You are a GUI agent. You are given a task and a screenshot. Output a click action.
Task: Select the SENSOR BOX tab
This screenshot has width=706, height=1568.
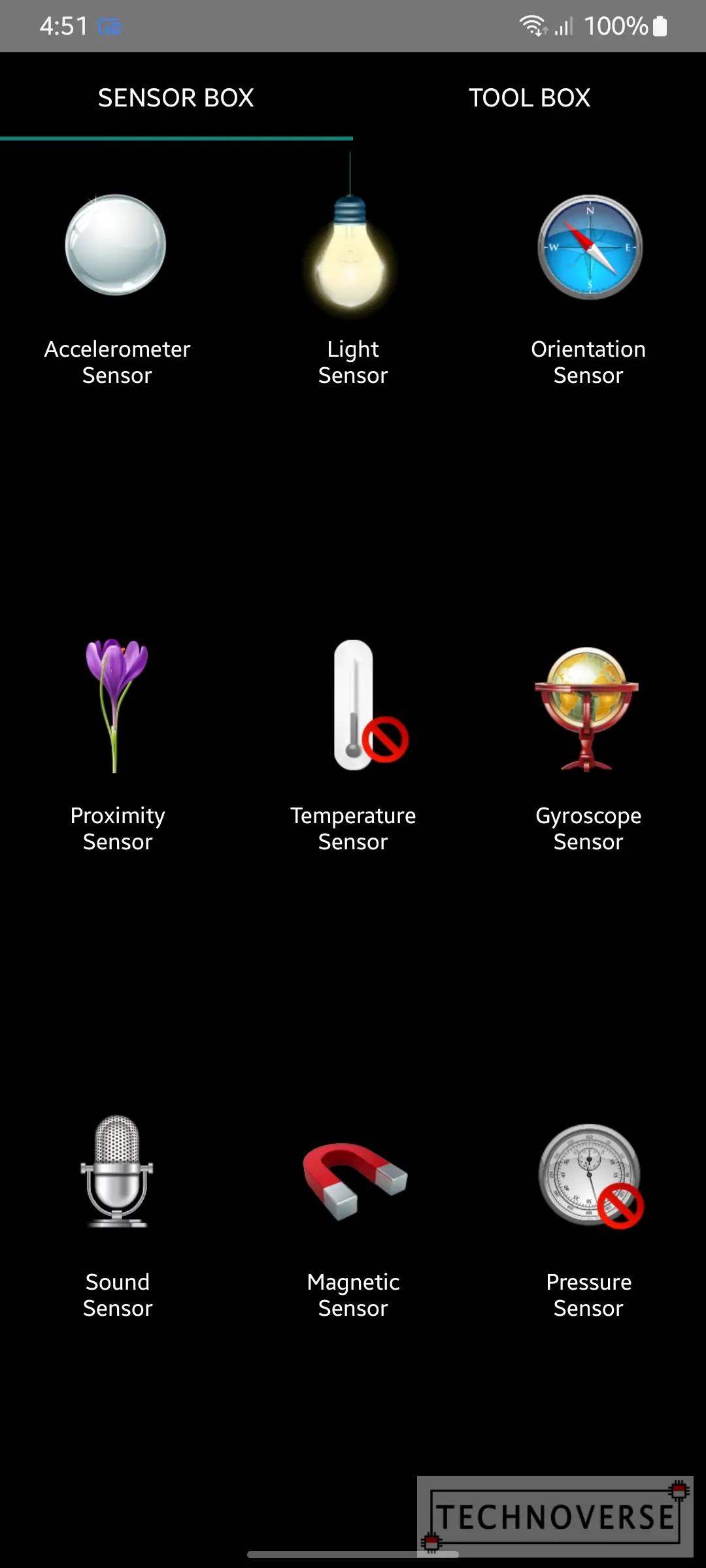[176, 98]
